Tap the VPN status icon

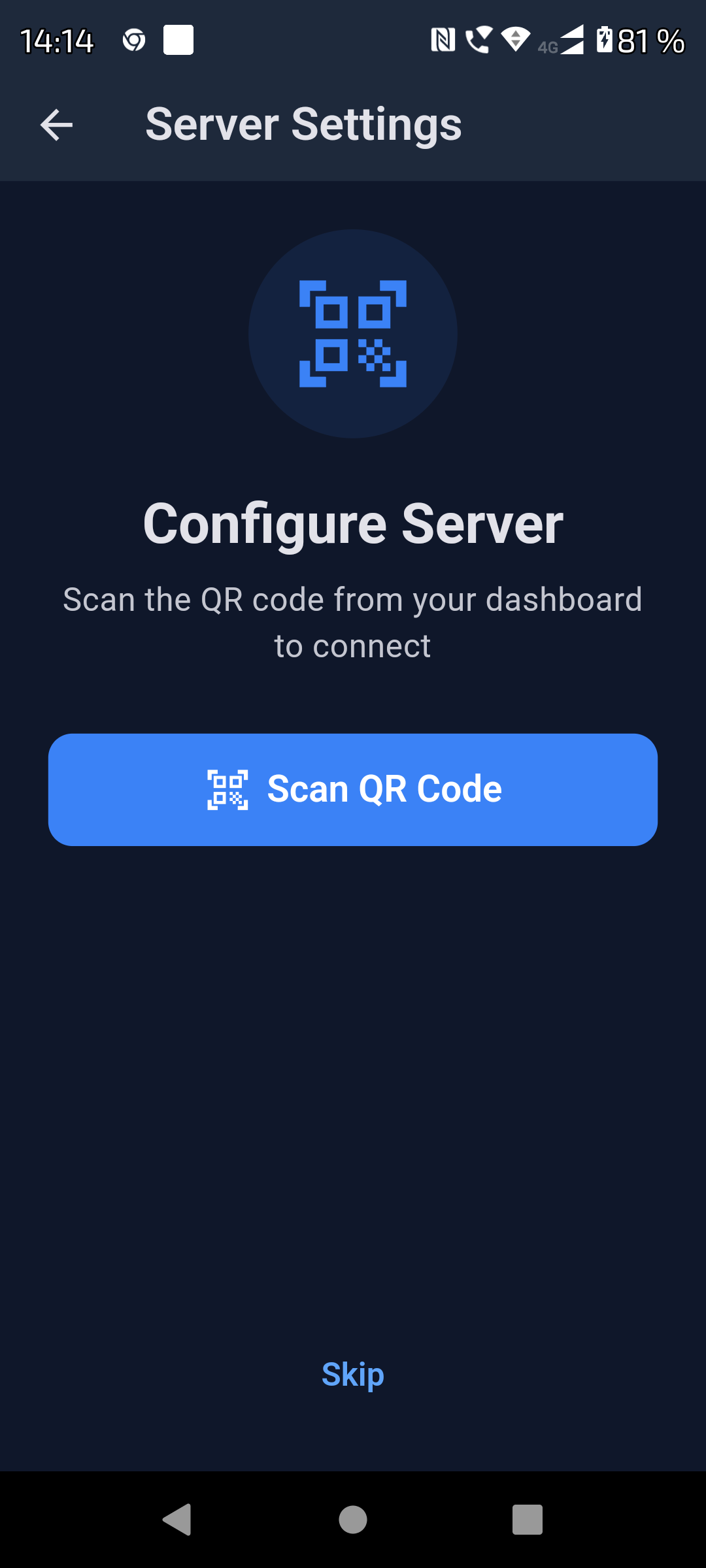pyautogui.click(x=516, y=41)
